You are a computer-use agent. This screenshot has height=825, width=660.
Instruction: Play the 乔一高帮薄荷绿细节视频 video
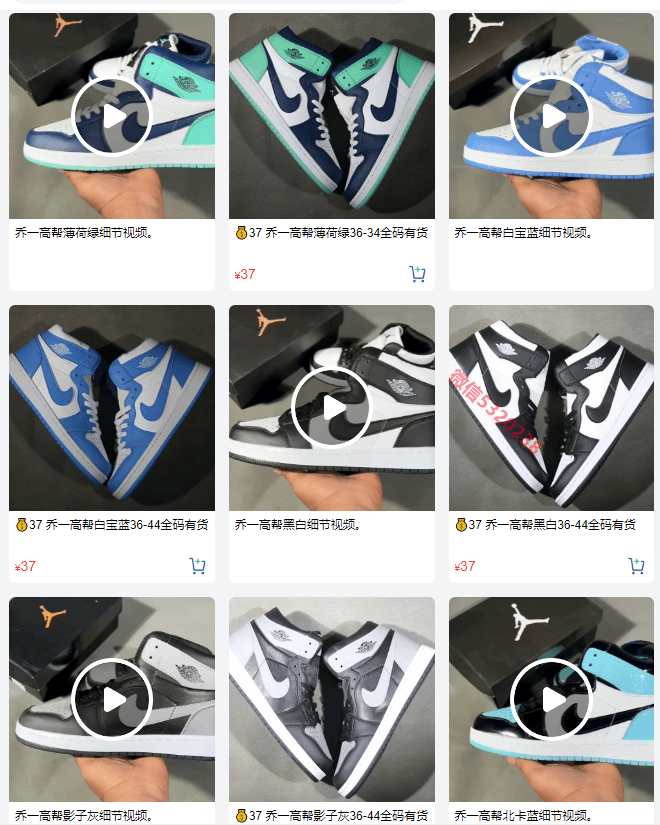tap(112, 116)
